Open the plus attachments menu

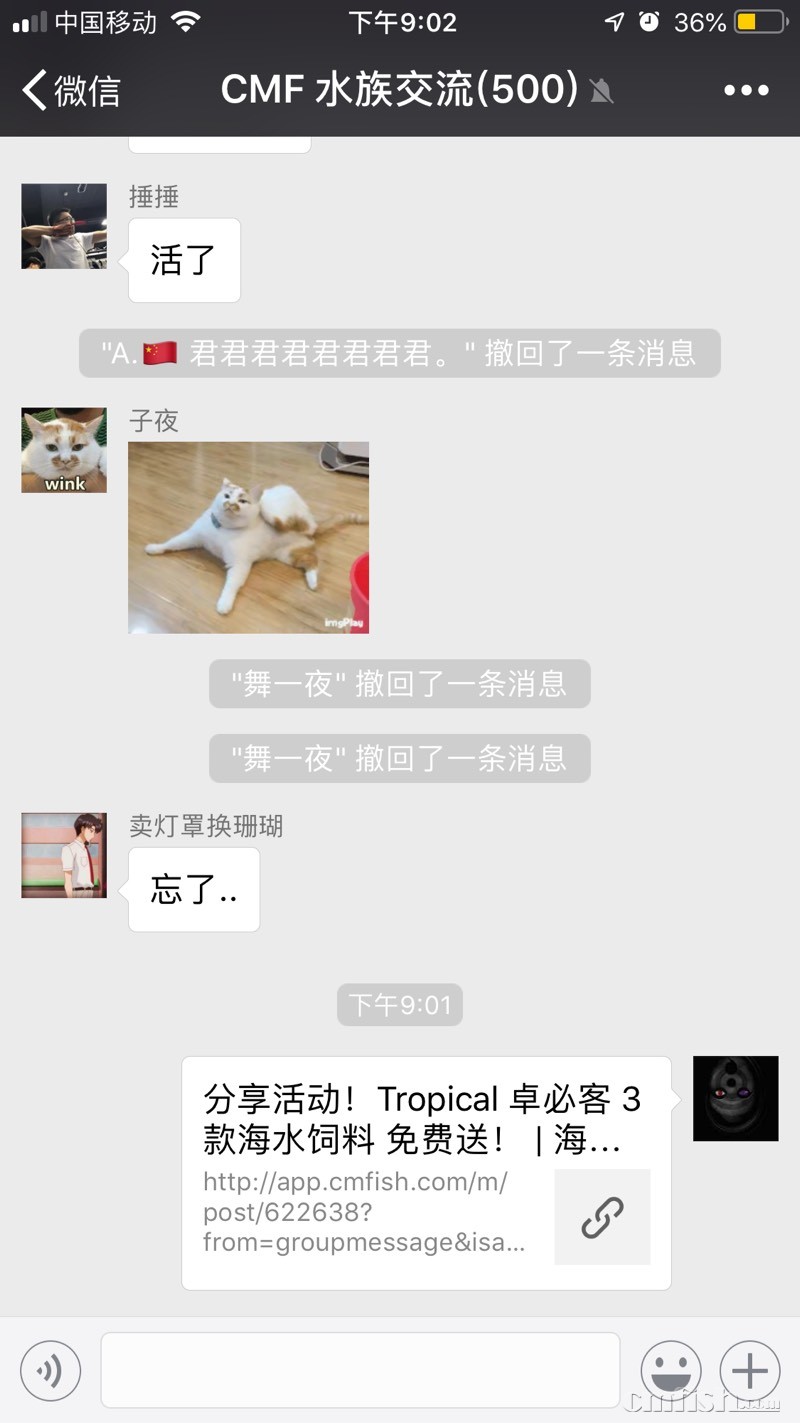pyautogui.click(x=750, y=1370)
